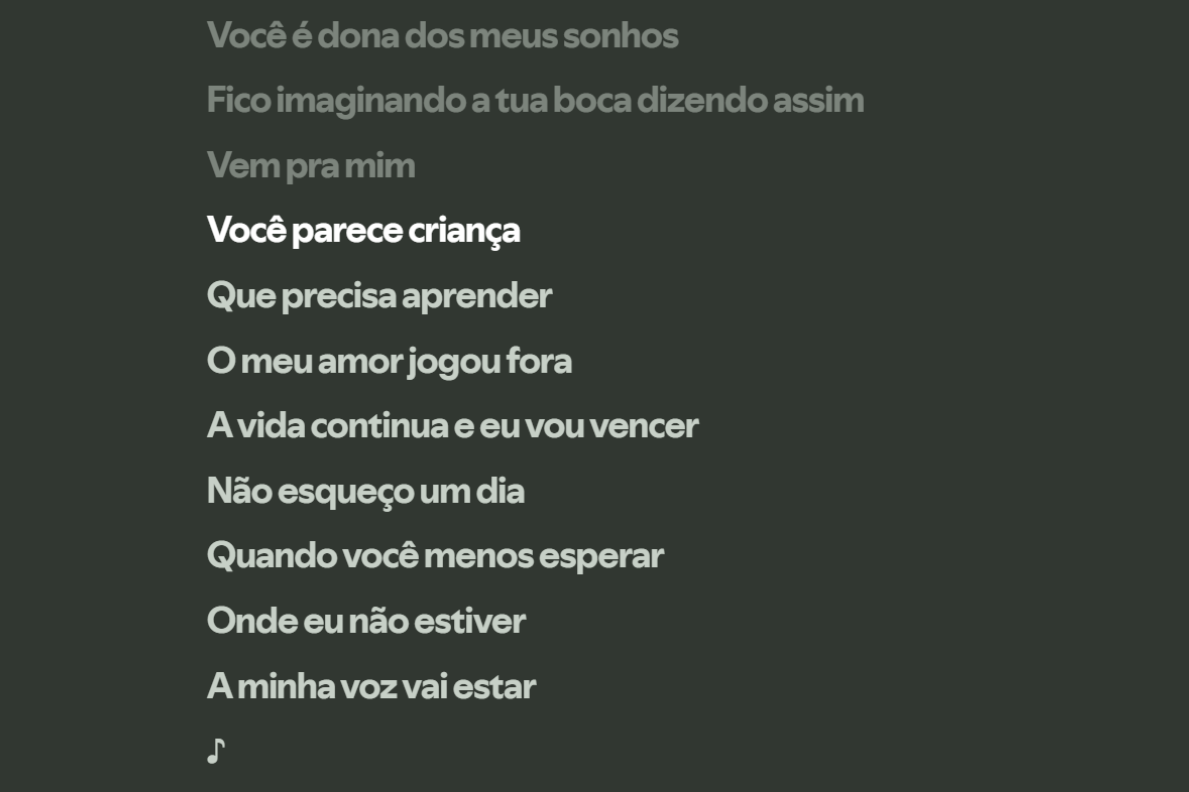Select lyric "Não esqueço um dia"

pos(365,491)
